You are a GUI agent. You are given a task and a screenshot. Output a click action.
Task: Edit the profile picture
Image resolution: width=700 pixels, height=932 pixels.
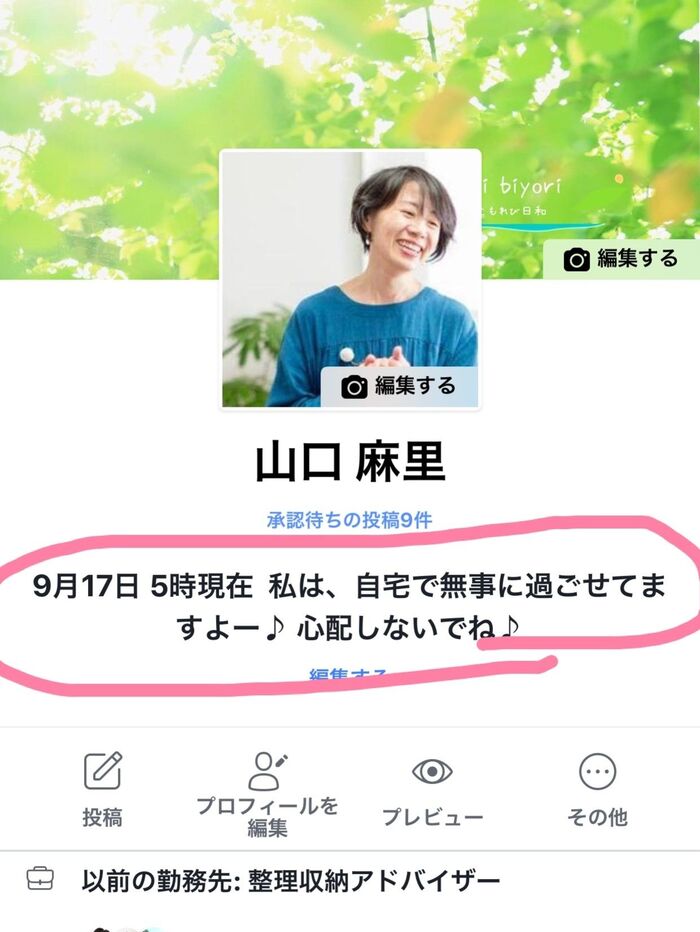coord(399,386)
